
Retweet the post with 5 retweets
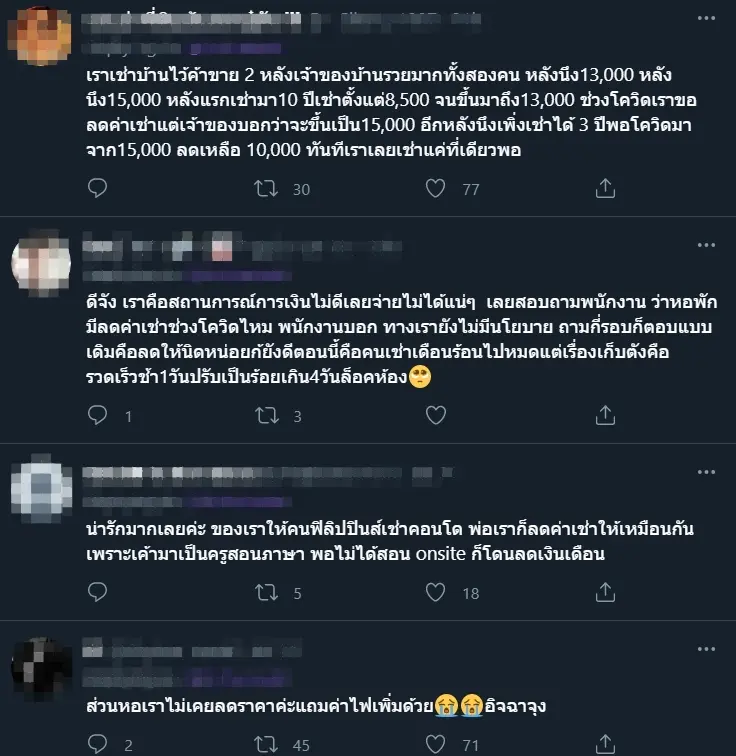click(267, 593)
